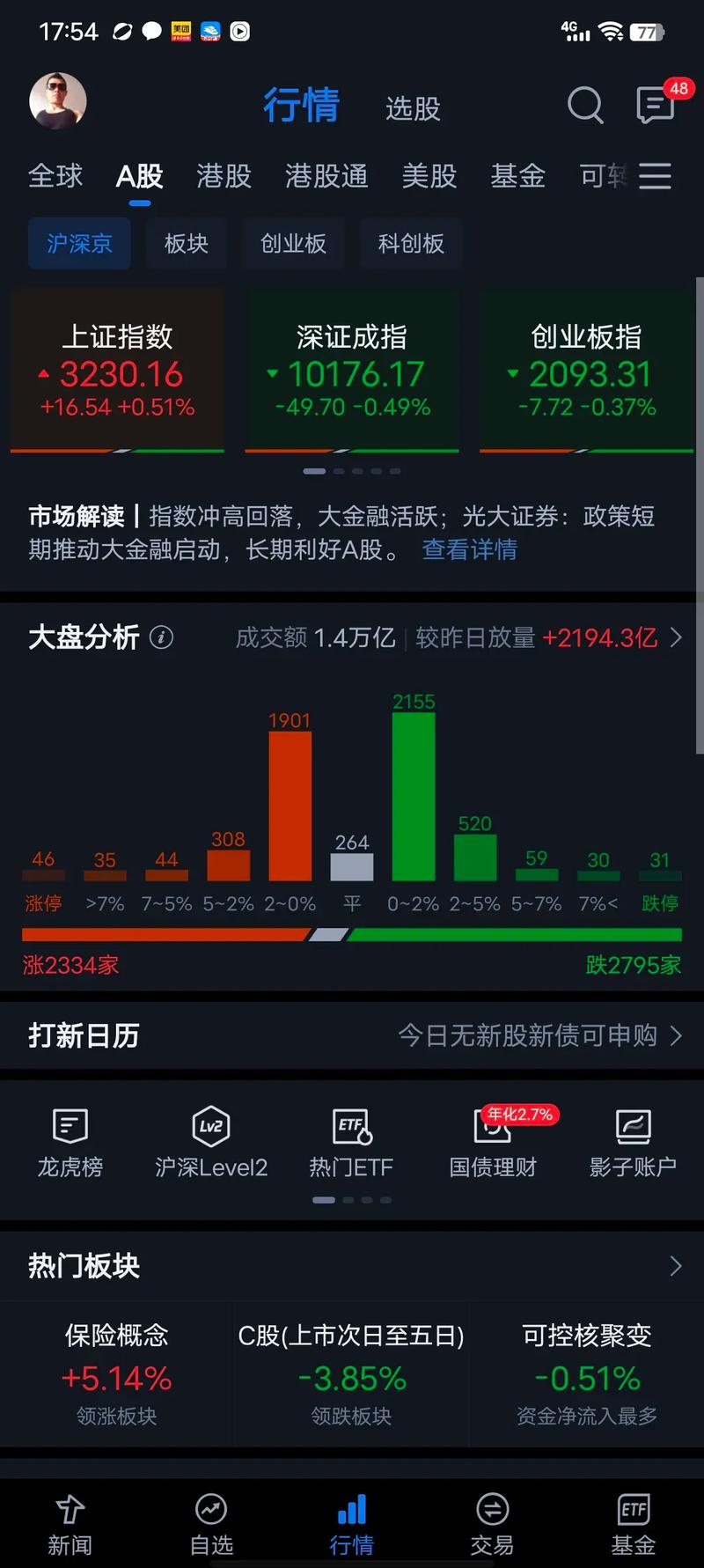This screenshot has width=704, height=1568.
Task: Tap your profile avatar photo
Action: pos(58,100)
